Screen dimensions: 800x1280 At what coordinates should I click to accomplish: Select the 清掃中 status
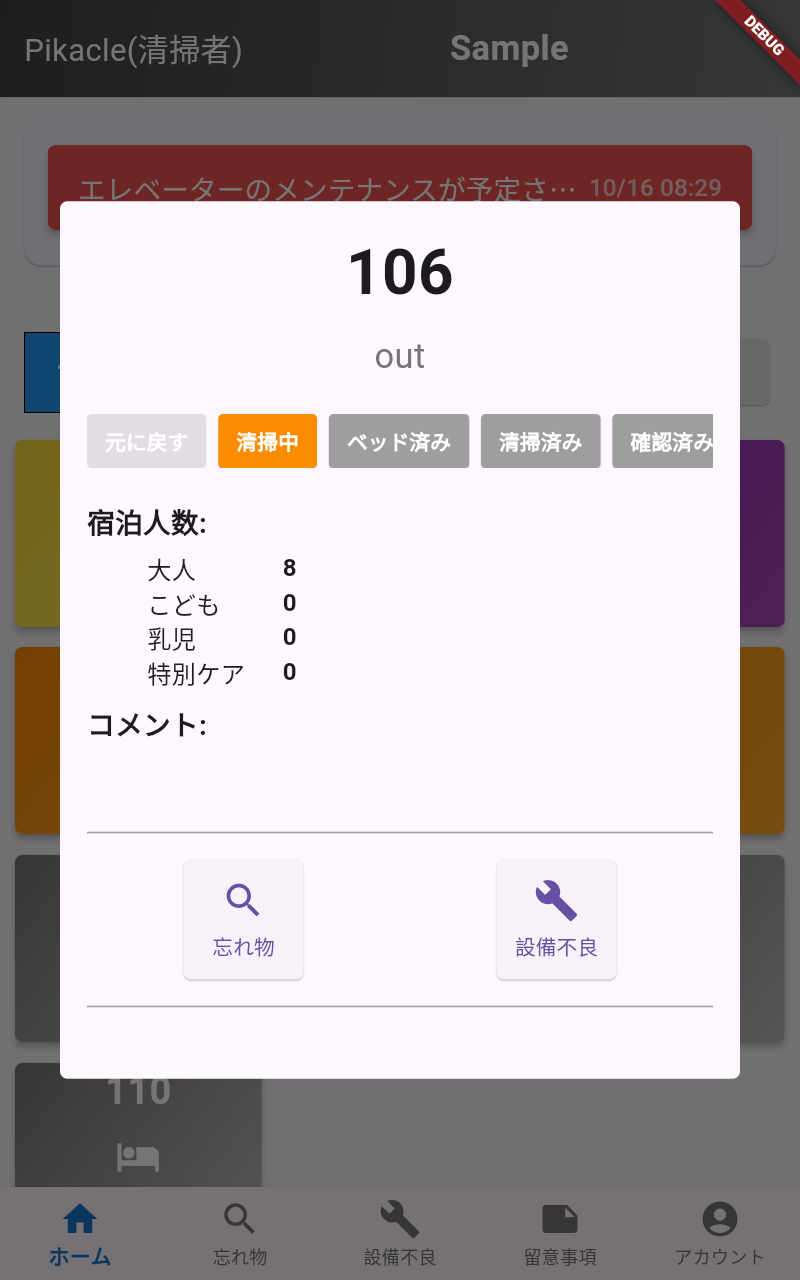click(267, 442)
